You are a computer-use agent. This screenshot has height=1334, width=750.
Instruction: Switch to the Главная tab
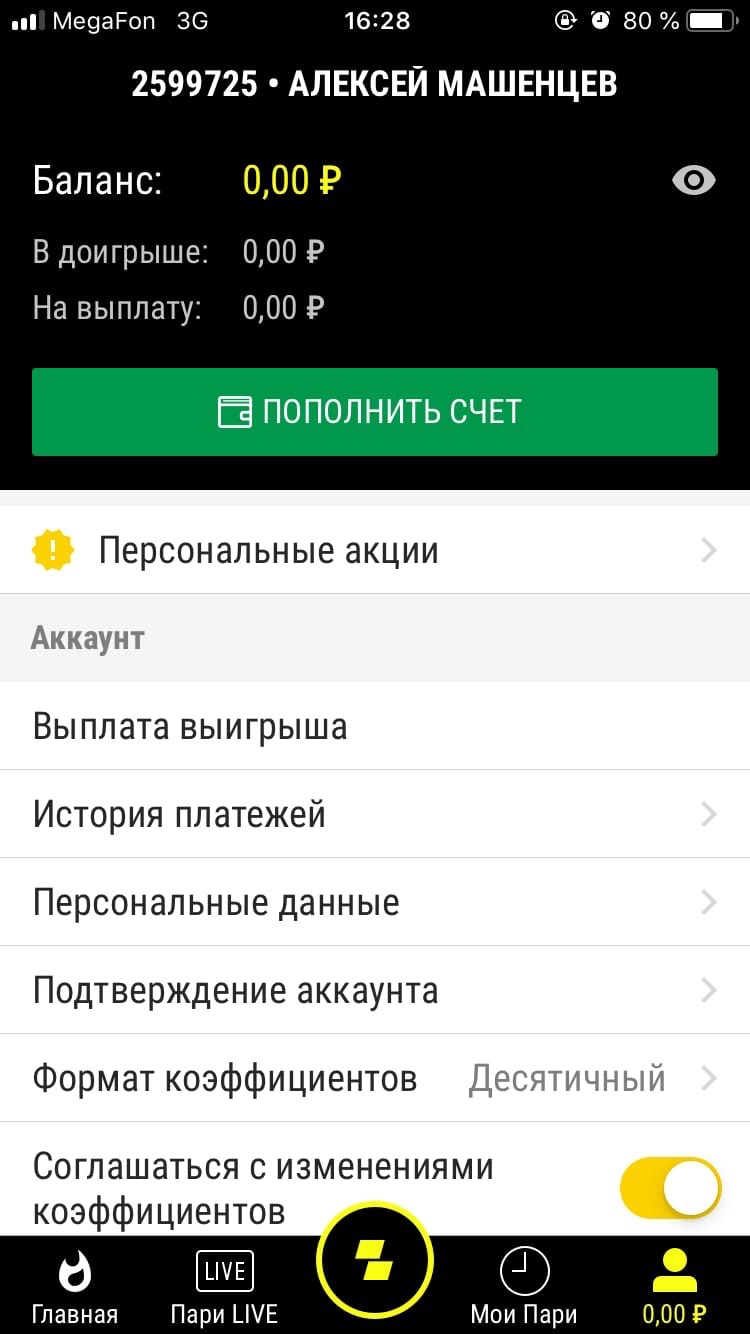[75, 1288]
